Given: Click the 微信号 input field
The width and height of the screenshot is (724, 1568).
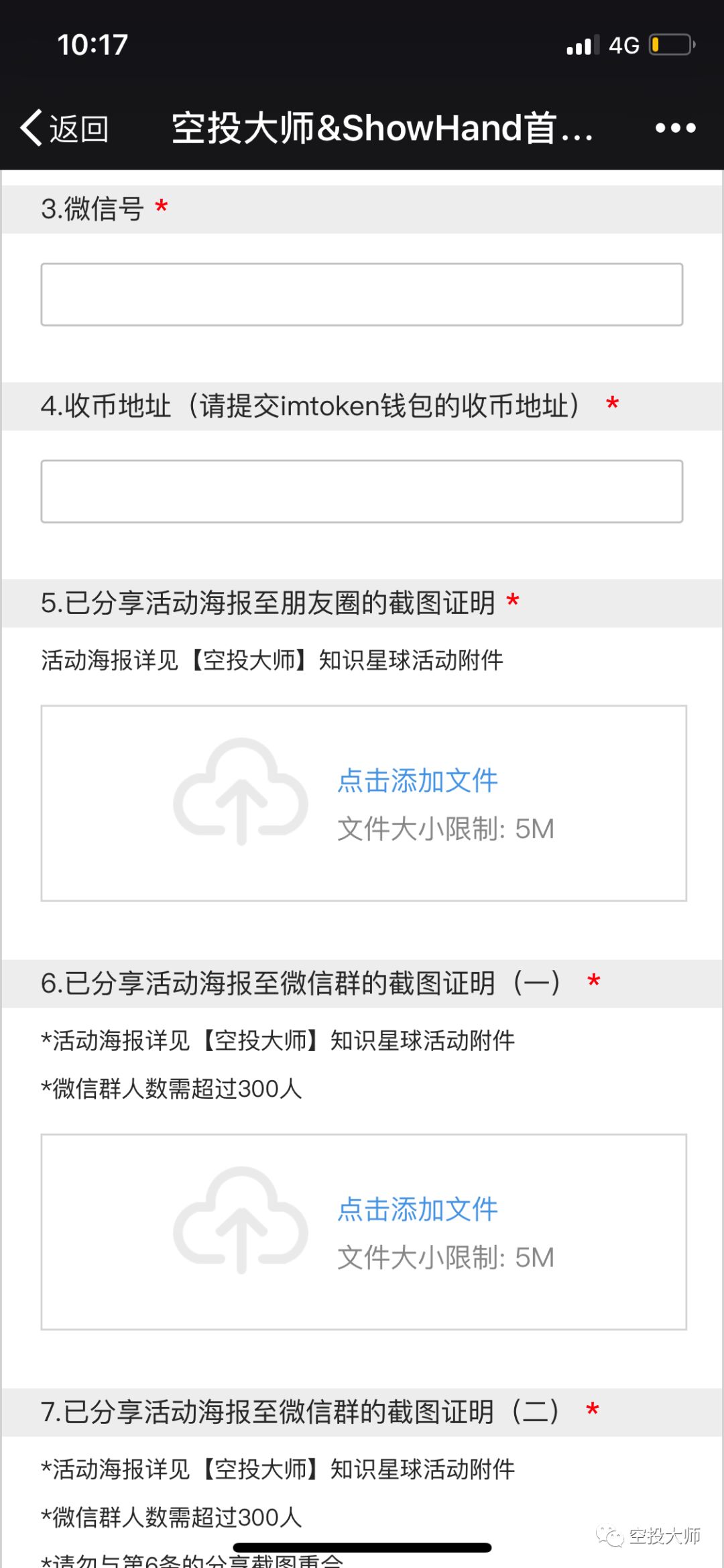Looking at the screenshot, I should click(x=362, y=294).
